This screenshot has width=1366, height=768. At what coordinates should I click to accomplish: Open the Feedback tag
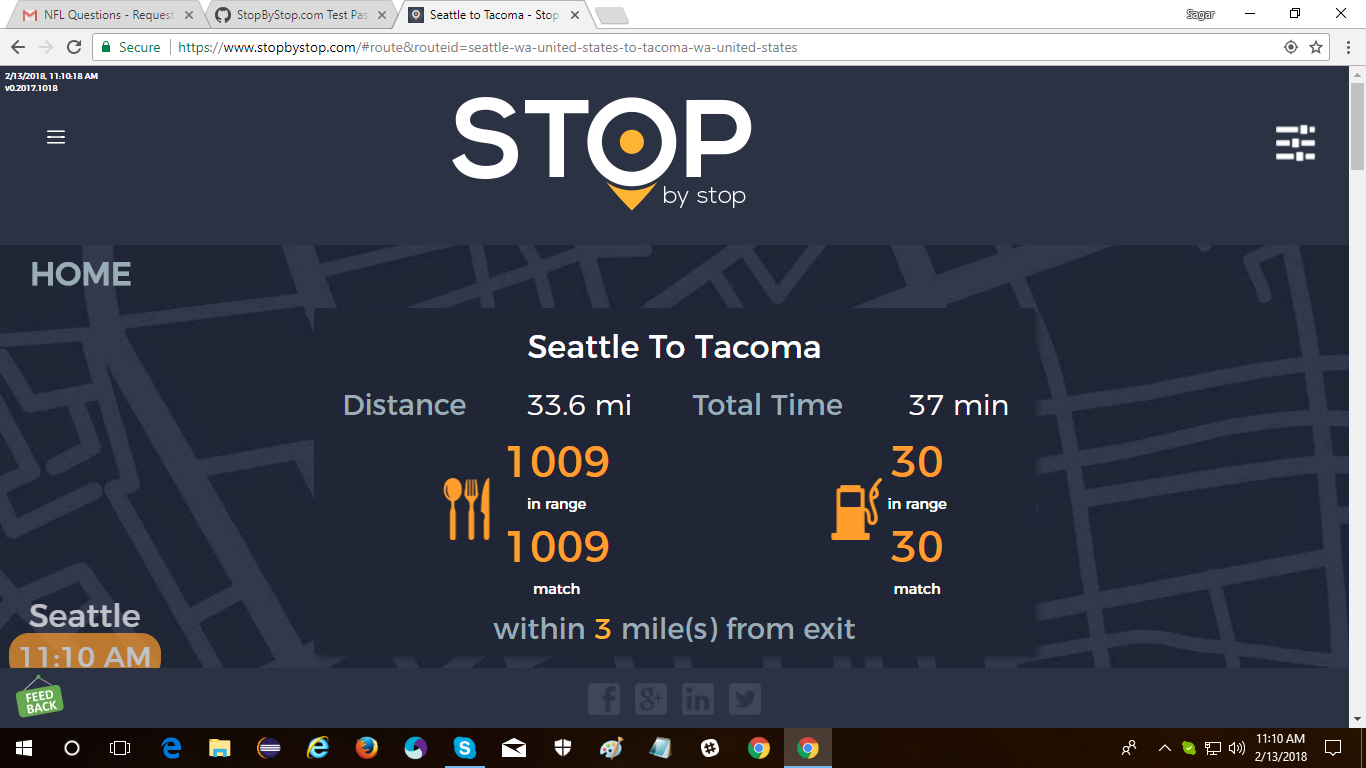click(x=40, y=700)
